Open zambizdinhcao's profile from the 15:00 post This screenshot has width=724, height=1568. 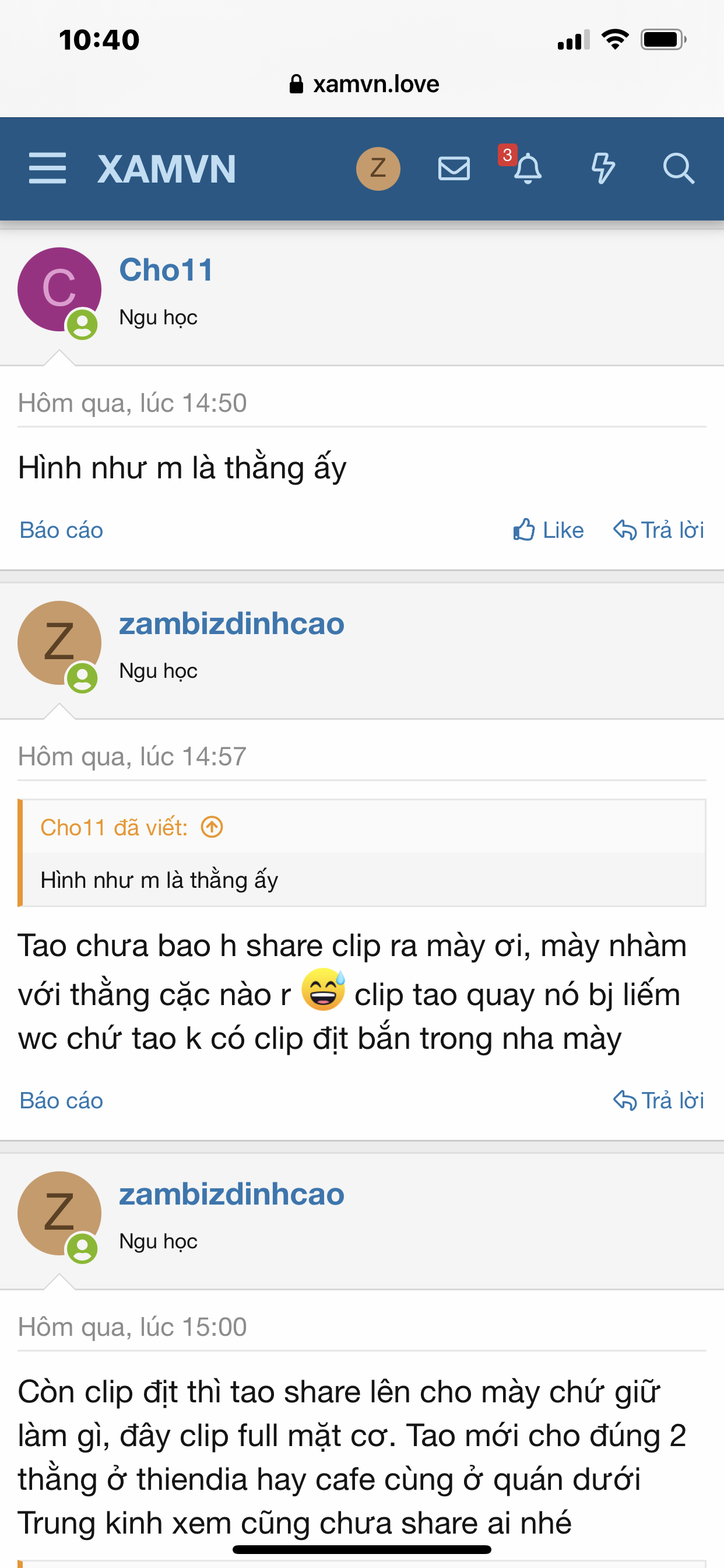231,1193
